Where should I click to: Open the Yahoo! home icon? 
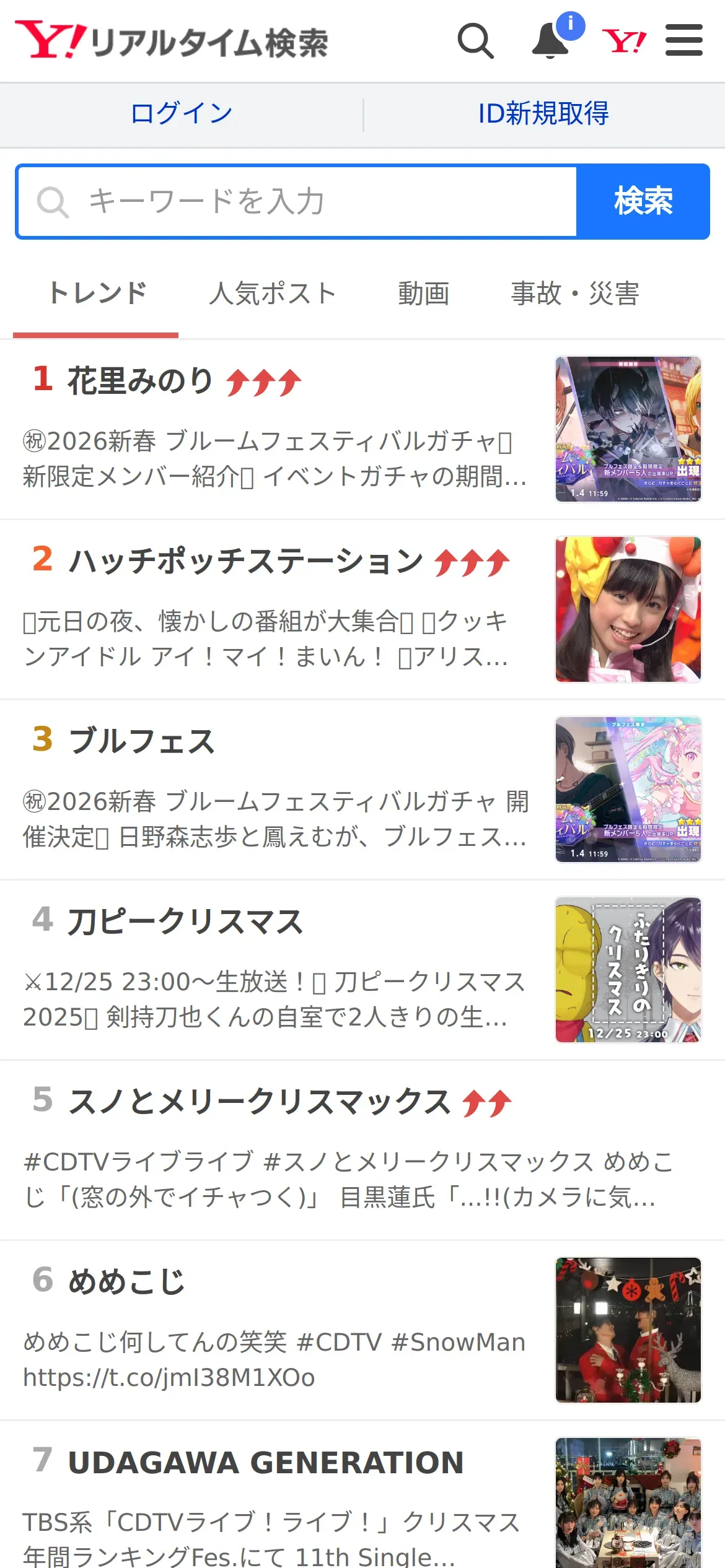(x=624, y=41)
